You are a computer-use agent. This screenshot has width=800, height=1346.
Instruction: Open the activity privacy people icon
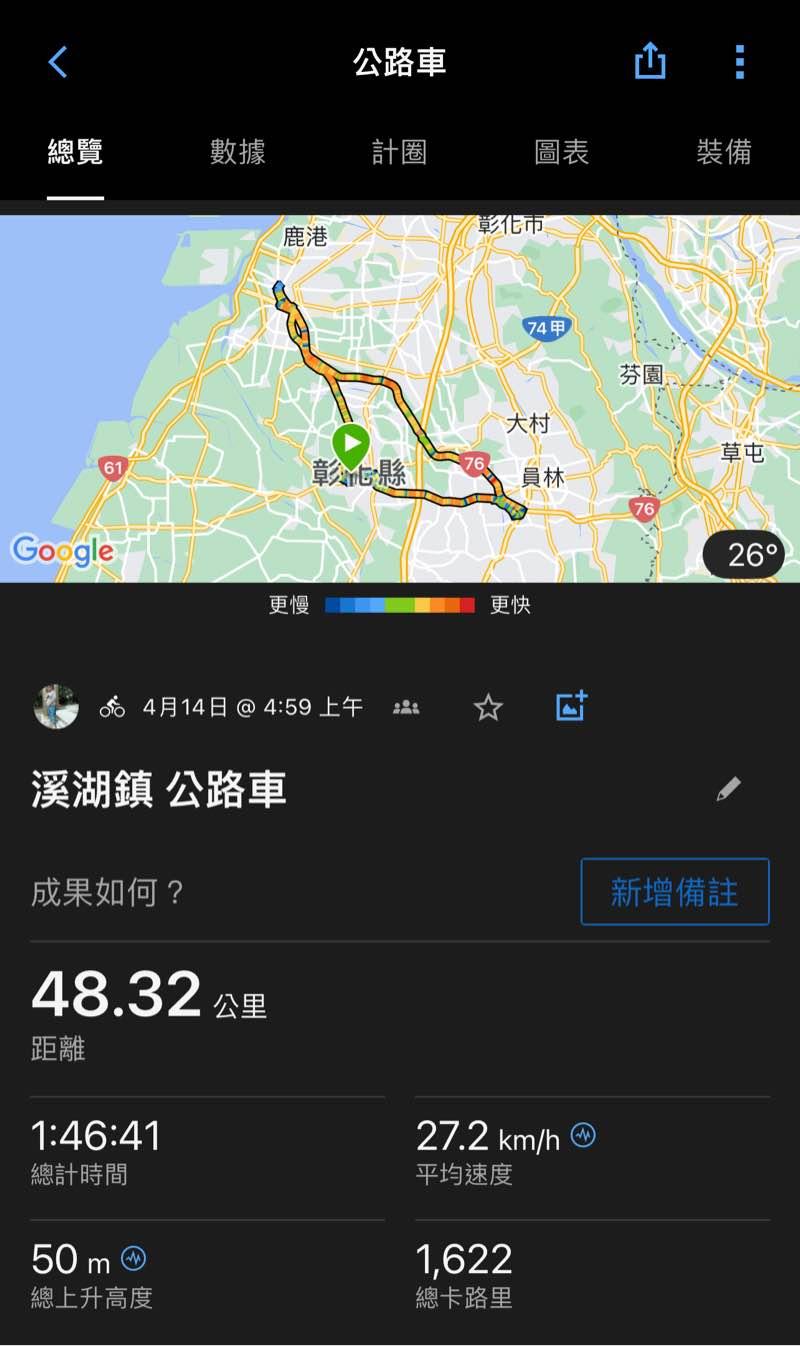(406, 707)
